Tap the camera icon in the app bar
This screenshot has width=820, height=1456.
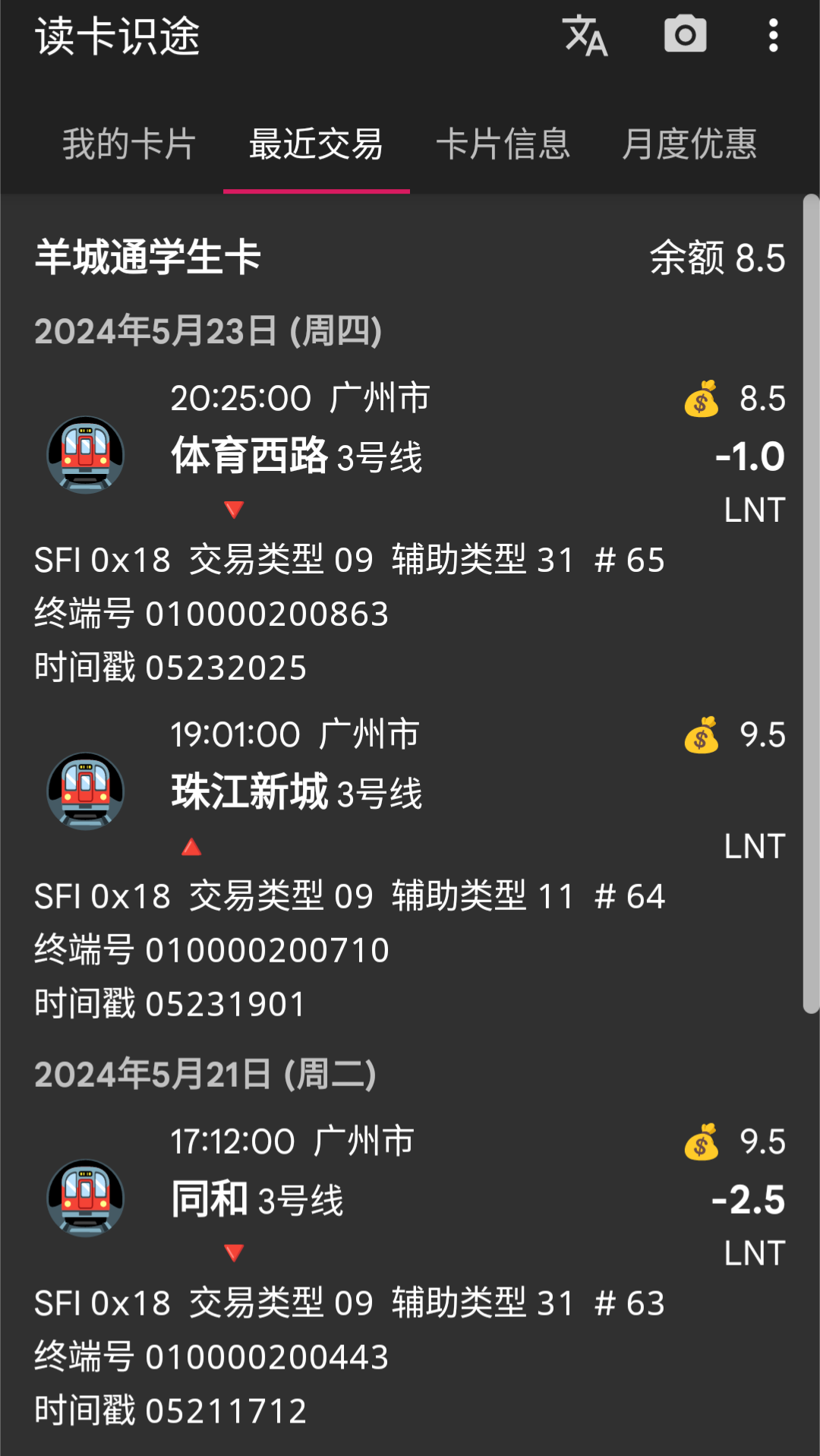pos(685,35)
